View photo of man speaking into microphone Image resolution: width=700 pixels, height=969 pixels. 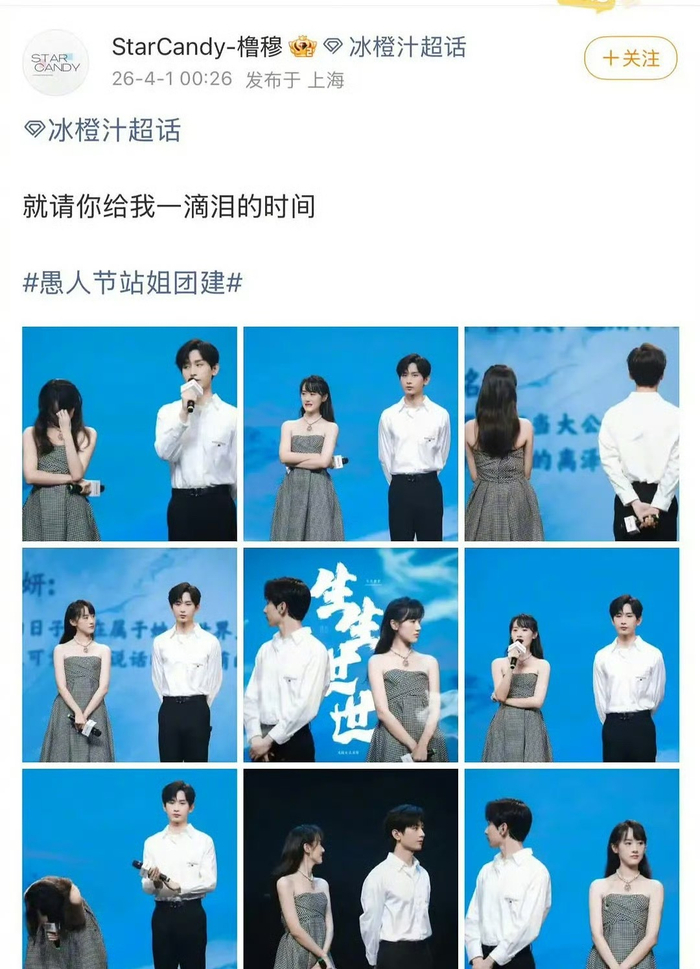pyautogui.click(x=130, y=433)
